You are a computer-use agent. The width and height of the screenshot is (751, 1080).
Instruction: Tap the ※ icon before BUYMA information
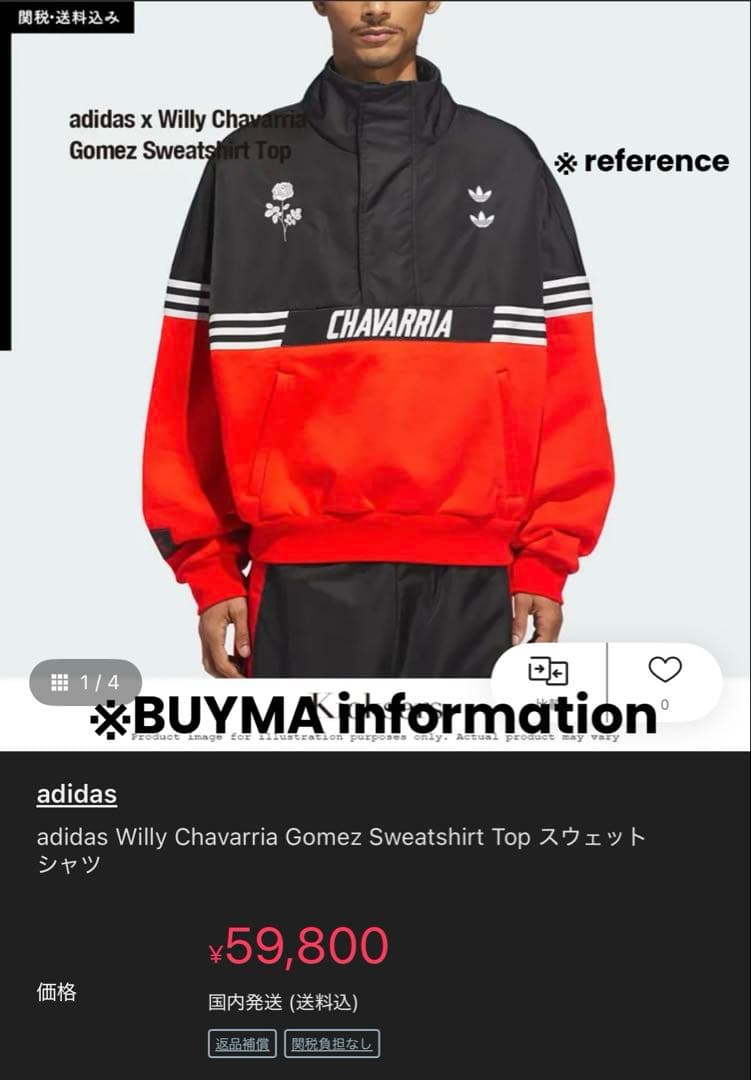tap(110, 718)
